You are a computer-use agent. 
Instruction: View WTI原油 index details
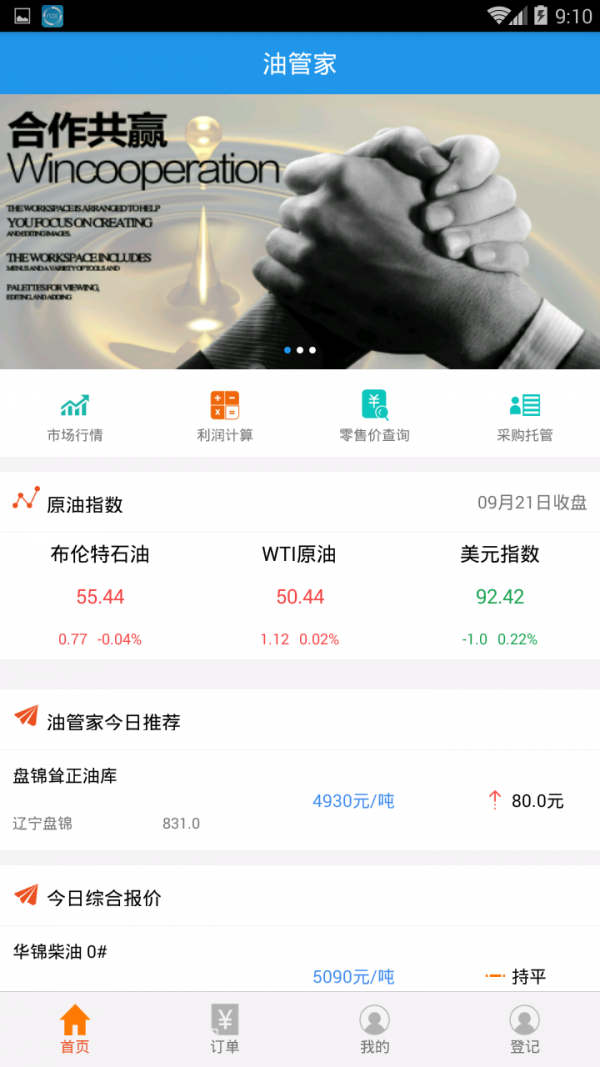[x=300, y=596]
